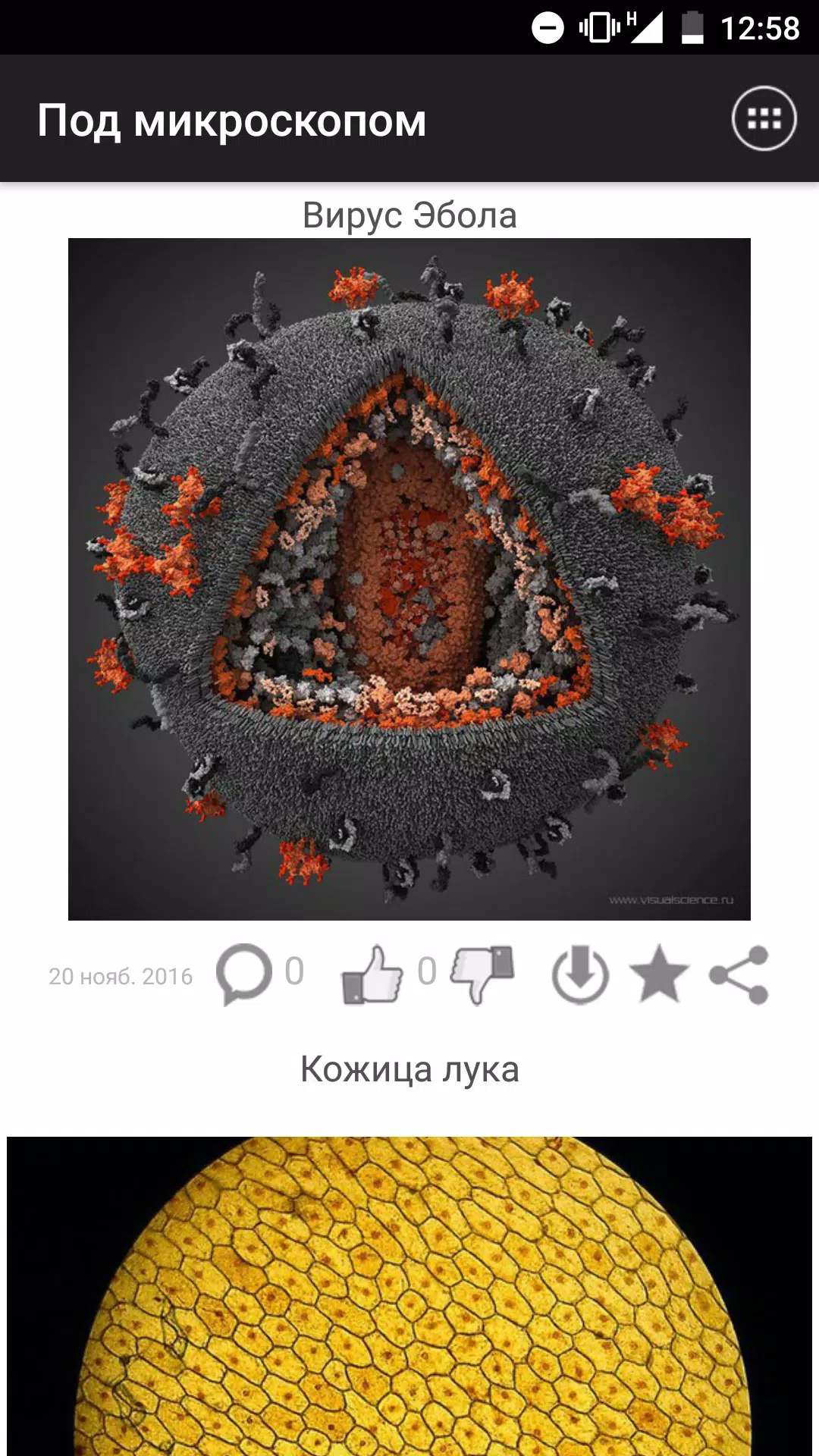Add Вирус Эбола to favorites
This screenshot has height=1456, width=819.
659,974
